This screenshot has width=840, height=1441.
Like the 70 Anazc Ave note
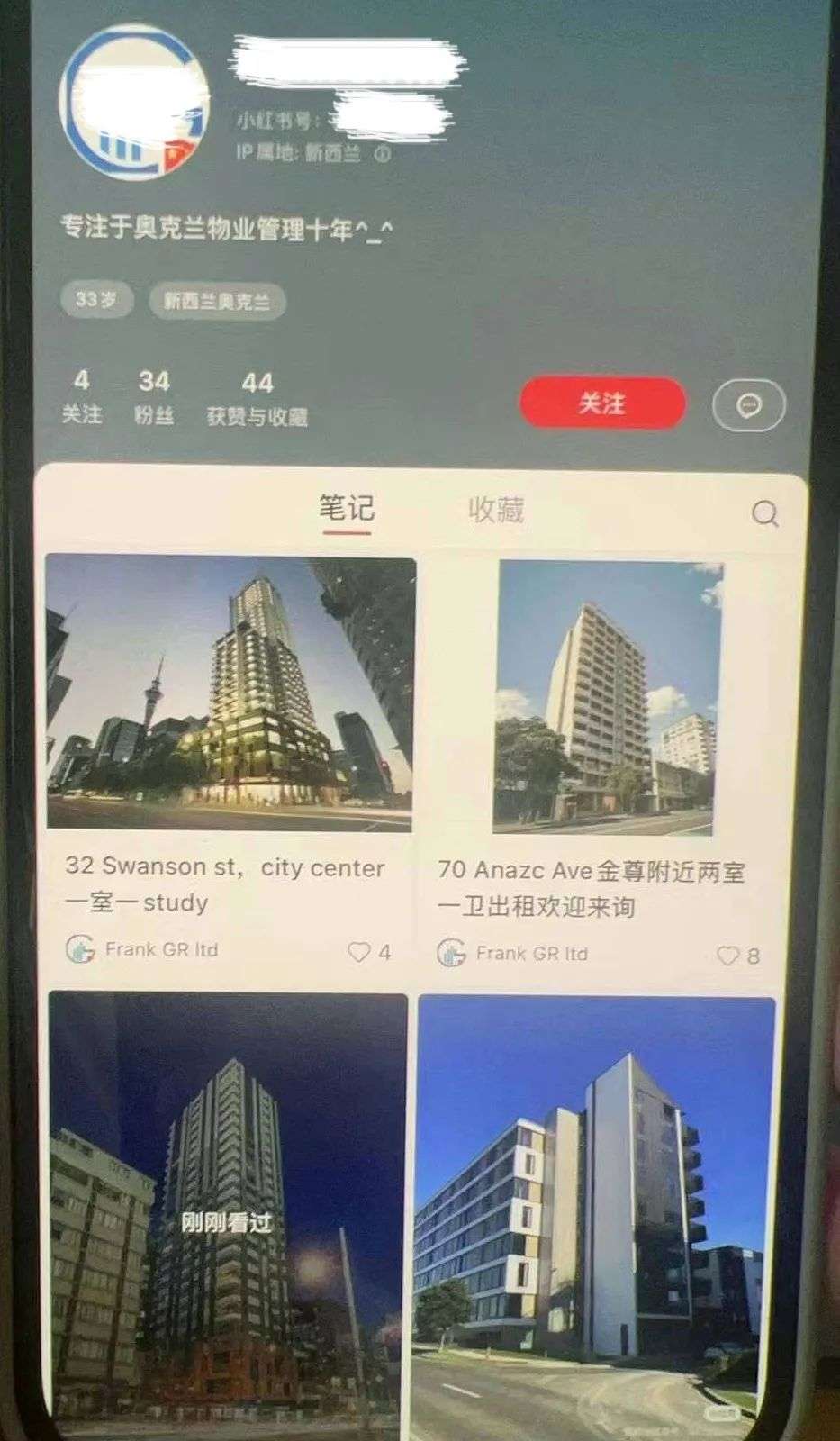click(x=727, y=956)
